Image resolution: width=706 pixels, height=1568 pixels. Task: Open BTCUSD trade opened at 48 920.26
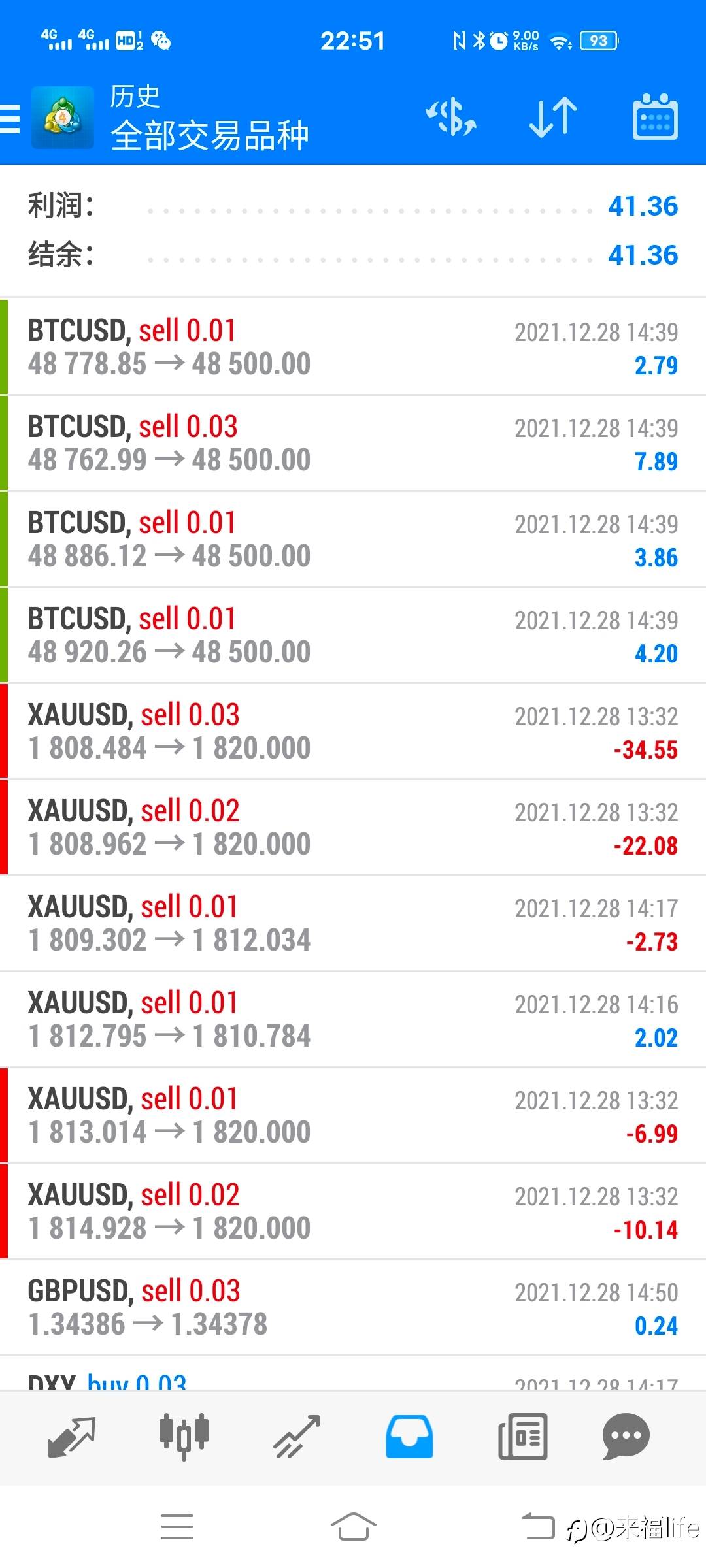pos(353,635)
